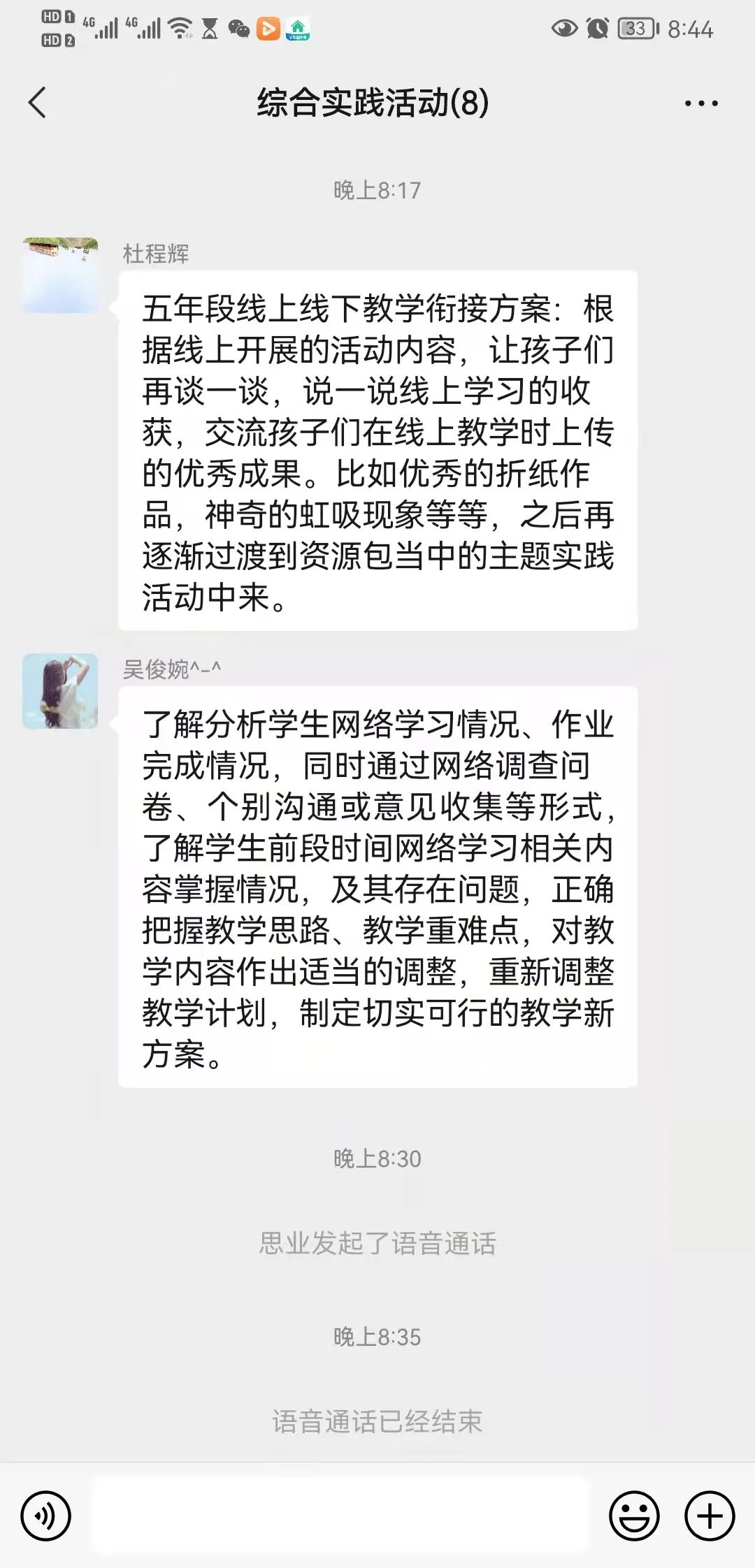Screen dimensions: 755x1568
Task: Open the plus attachment menu
Action: 710,1516
